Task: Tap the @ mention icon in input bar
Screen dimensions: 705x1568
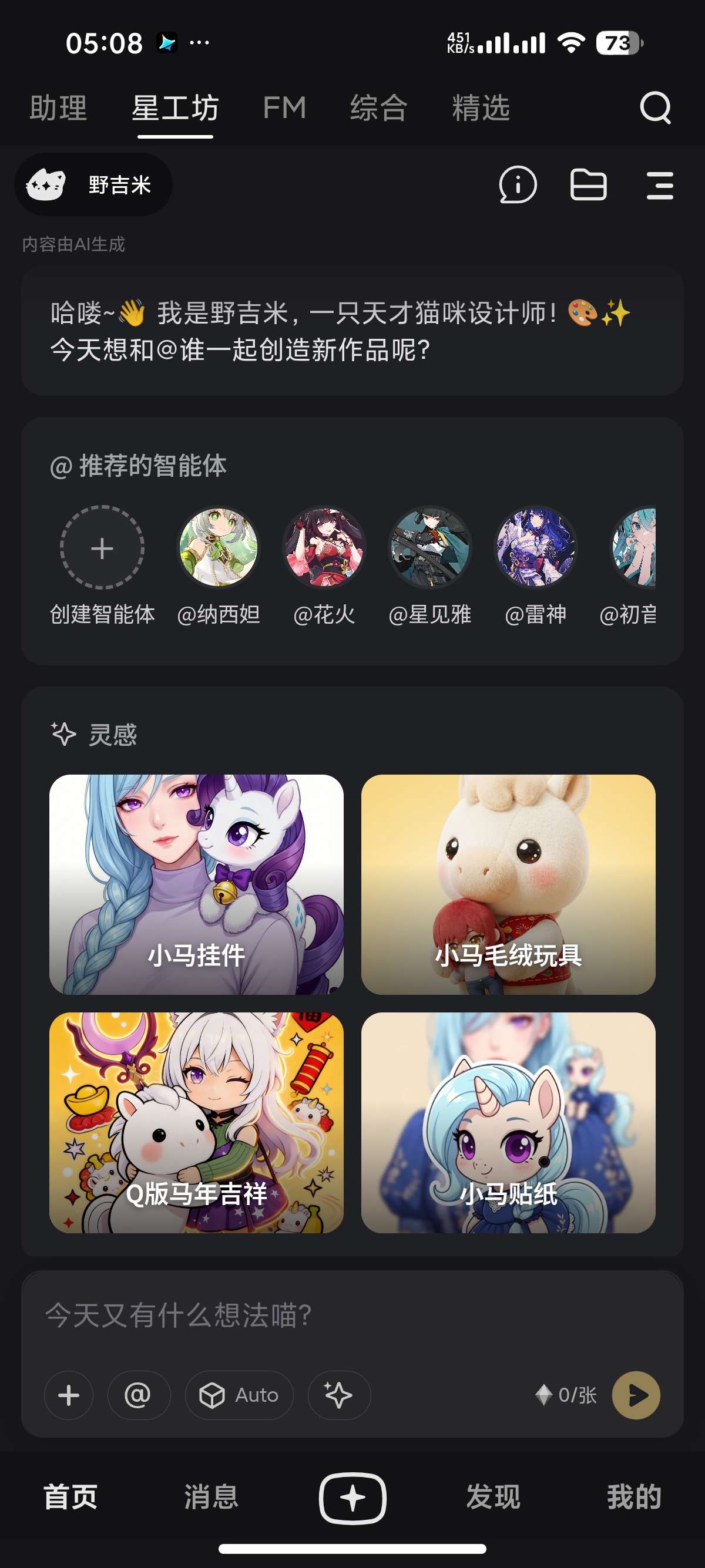Action: pyautogui.click(x=139, y=1395)
